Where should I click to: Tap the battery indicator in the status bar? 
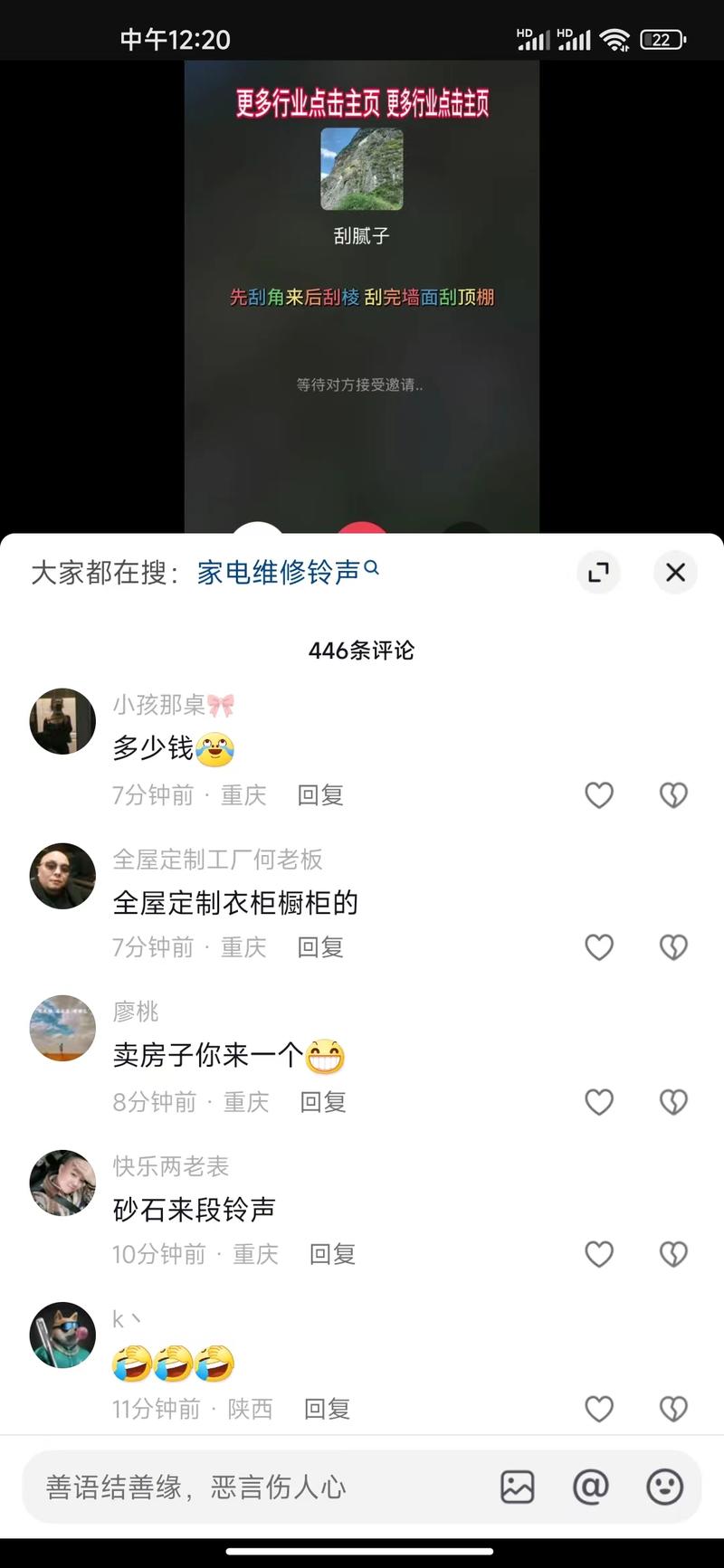(663, 39)
